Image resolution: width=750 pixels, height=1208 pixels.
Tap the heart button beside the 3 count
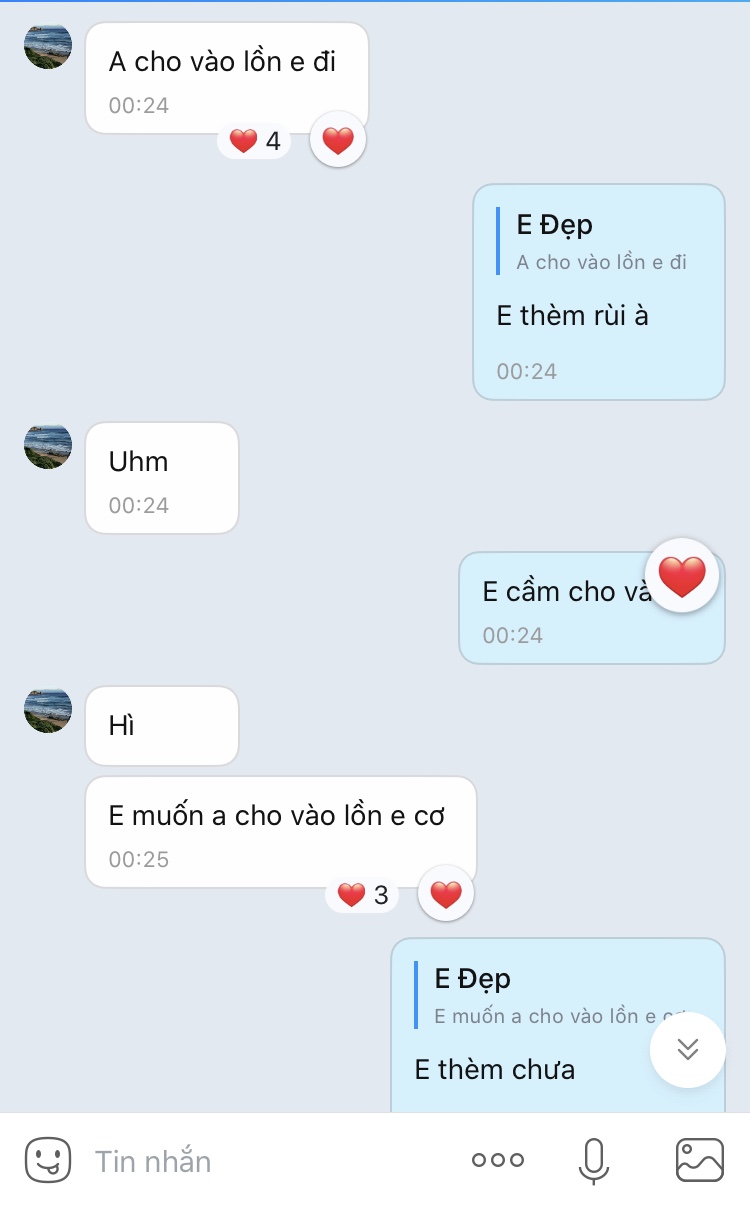tap(446, 895)
